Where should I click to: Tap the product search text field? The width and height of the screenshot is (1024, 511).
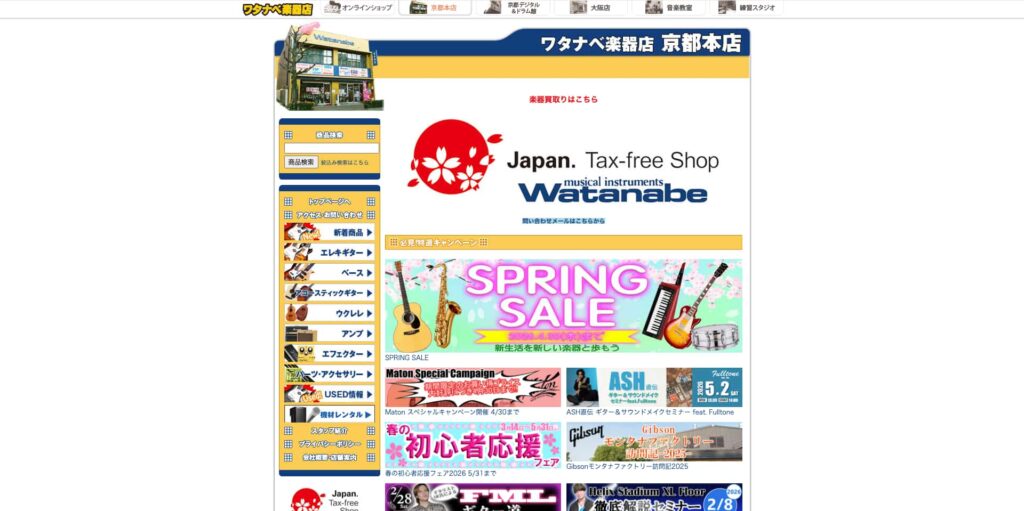(331, 148)
